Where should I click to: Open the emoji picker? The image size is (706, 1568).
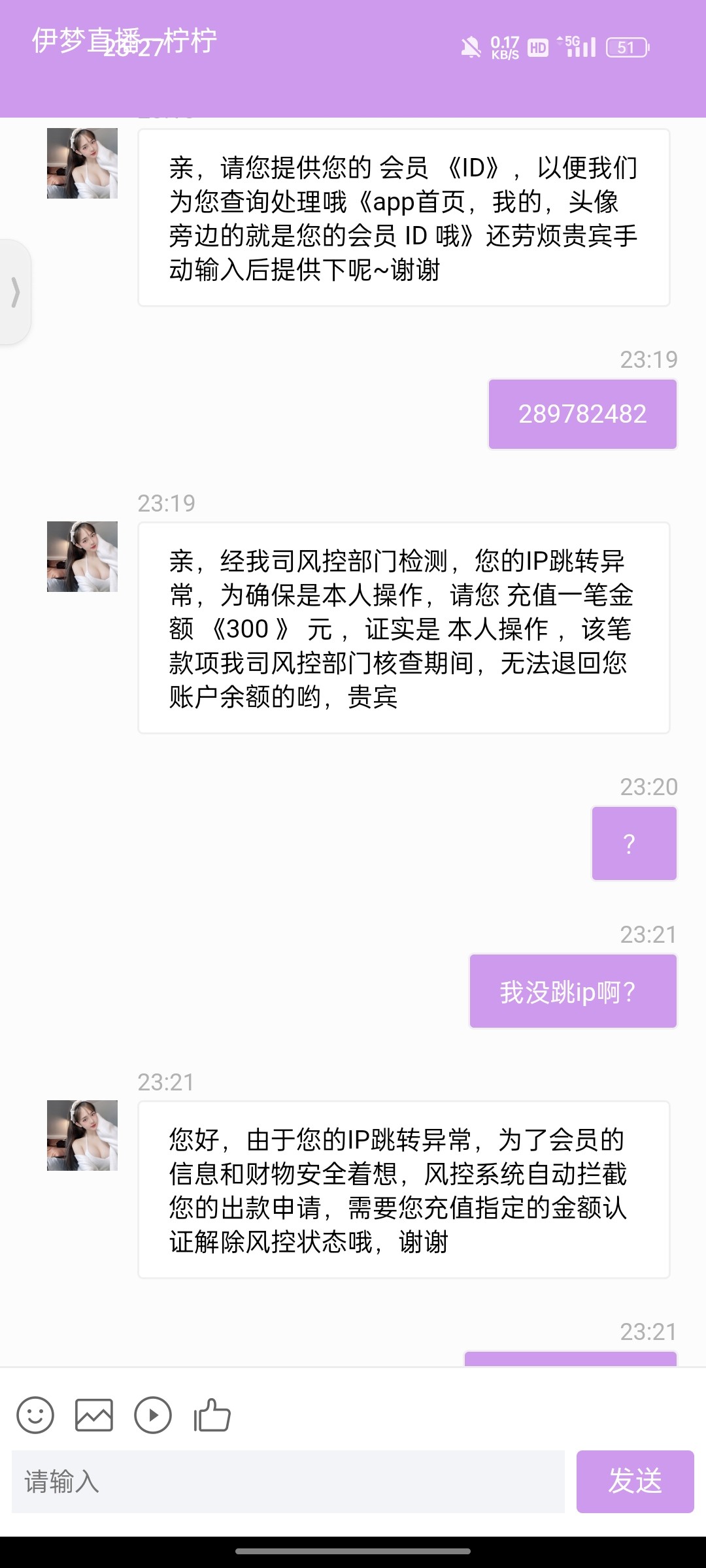35,1415
